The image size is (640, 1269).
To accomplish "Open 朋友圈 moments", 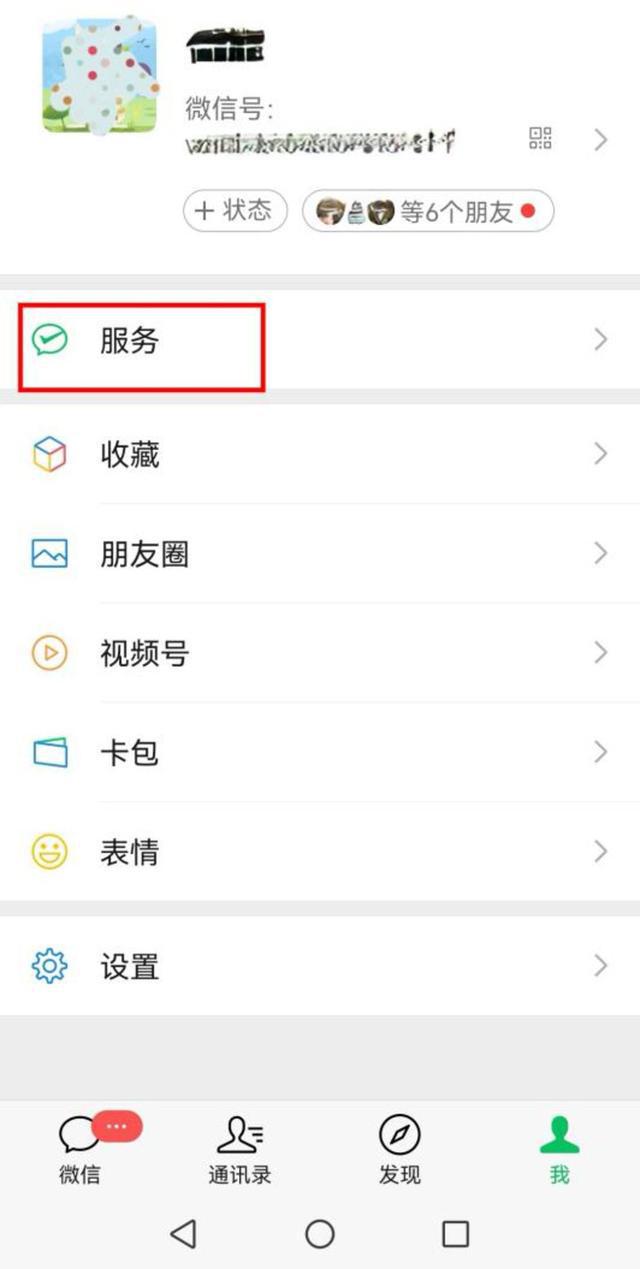I will click(320, 554).
